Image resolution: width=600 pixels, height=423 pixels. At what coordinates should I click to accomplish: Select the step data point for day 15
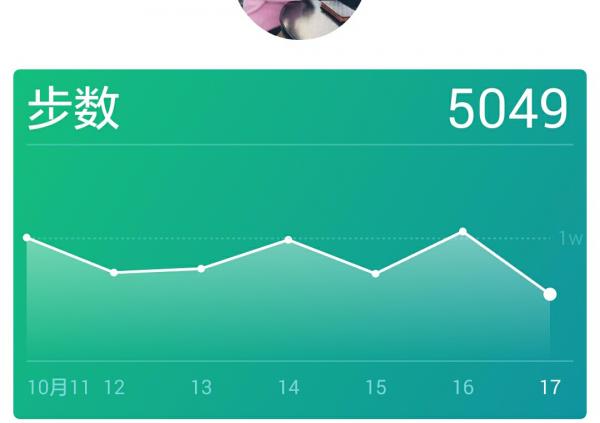(376, 273)
